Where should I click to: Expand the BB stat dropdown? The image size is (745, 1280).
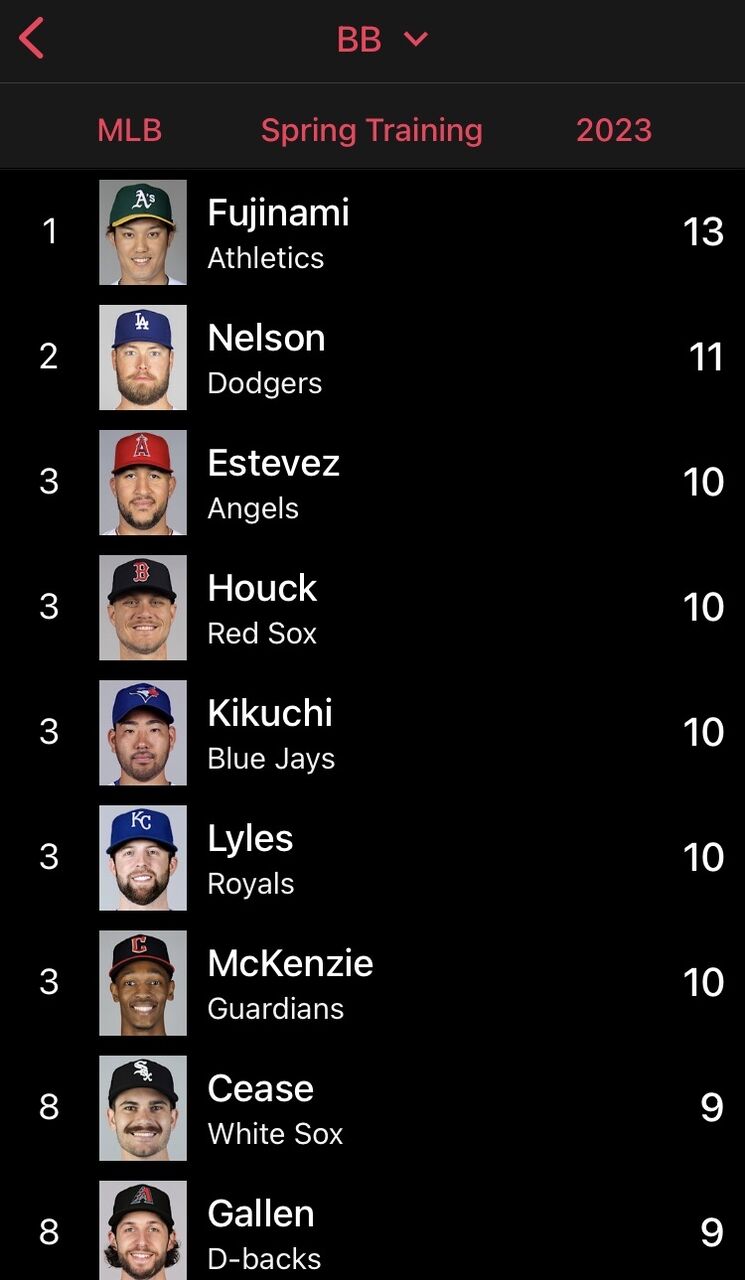pyautogui.click(x=382, y=39)
